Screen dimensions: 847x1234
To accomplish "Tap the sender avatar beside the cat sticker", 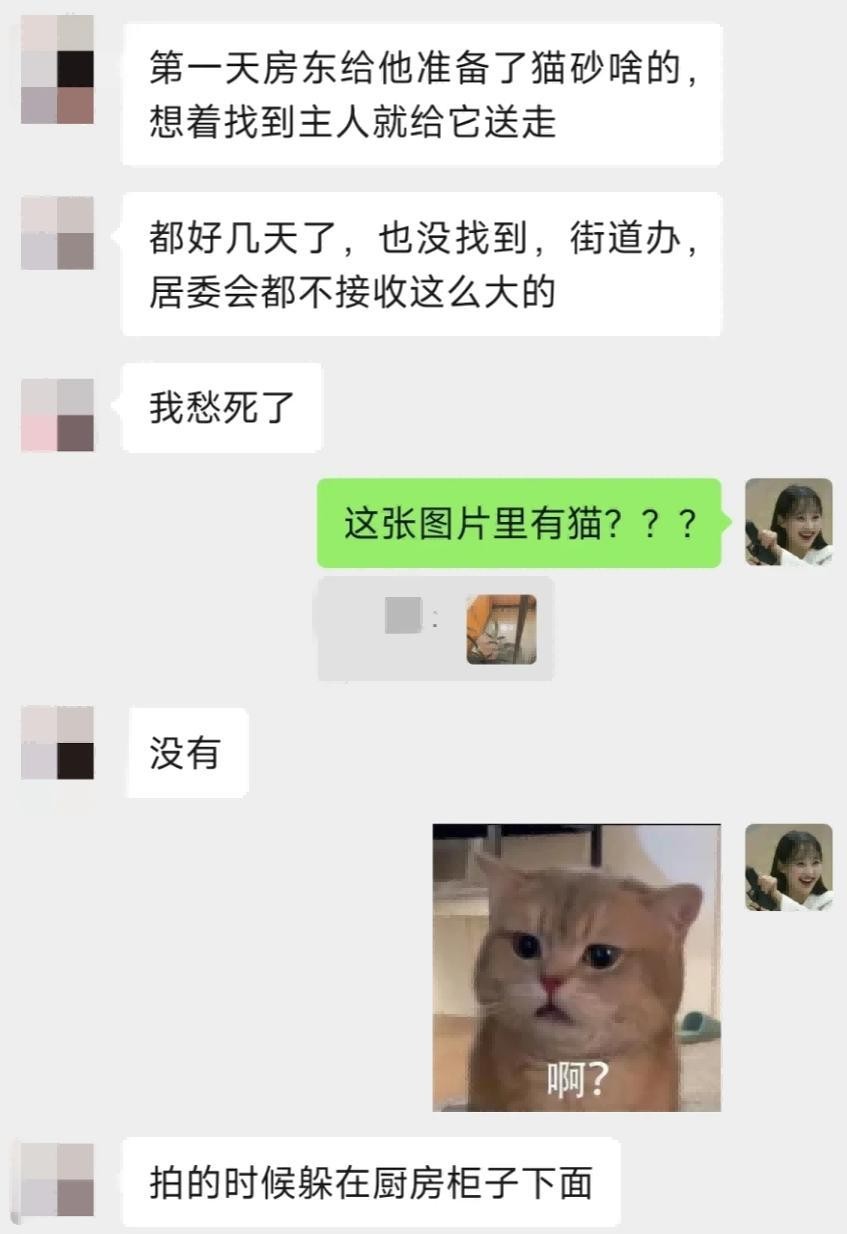I will click(788, 867).
